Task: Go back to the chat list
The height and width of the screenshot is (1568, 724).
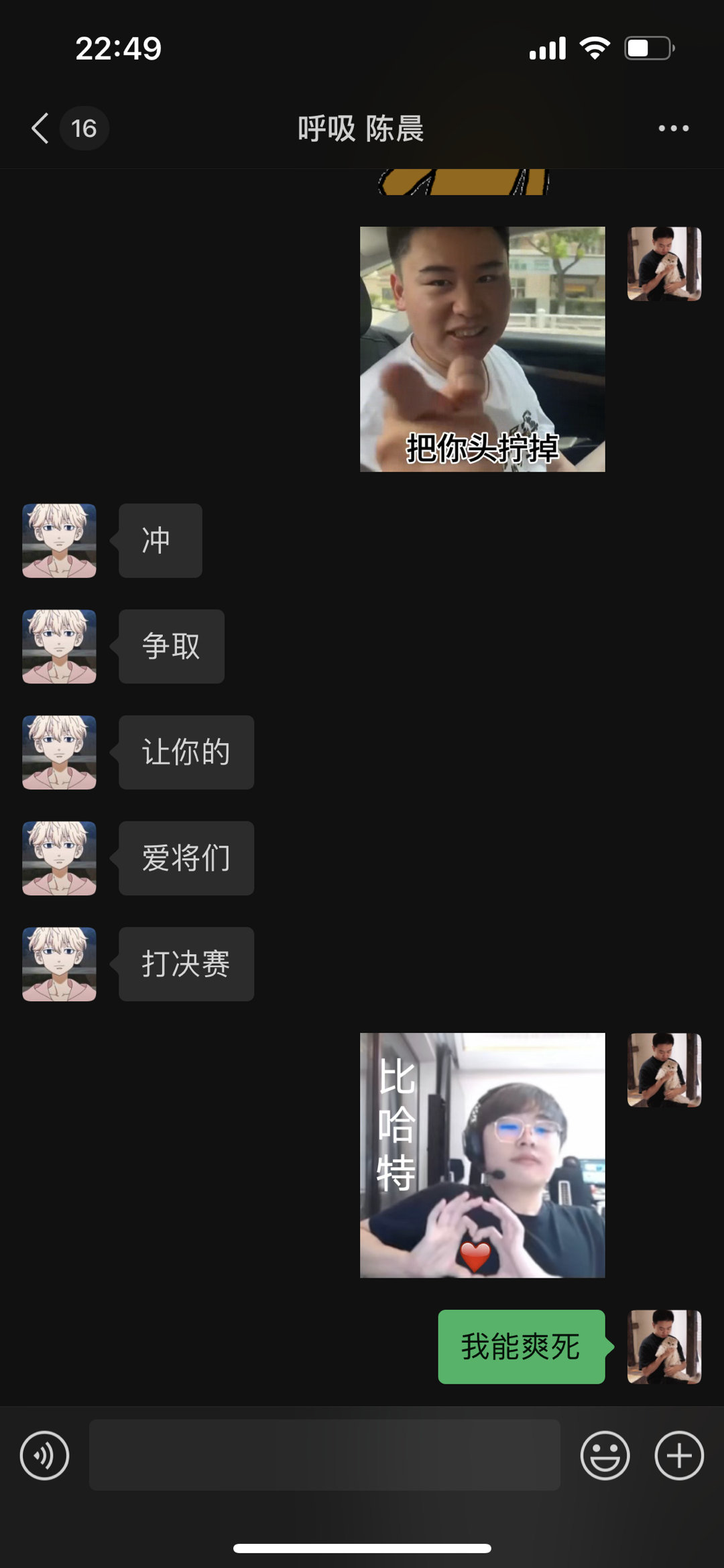Action: coord(42,128)
